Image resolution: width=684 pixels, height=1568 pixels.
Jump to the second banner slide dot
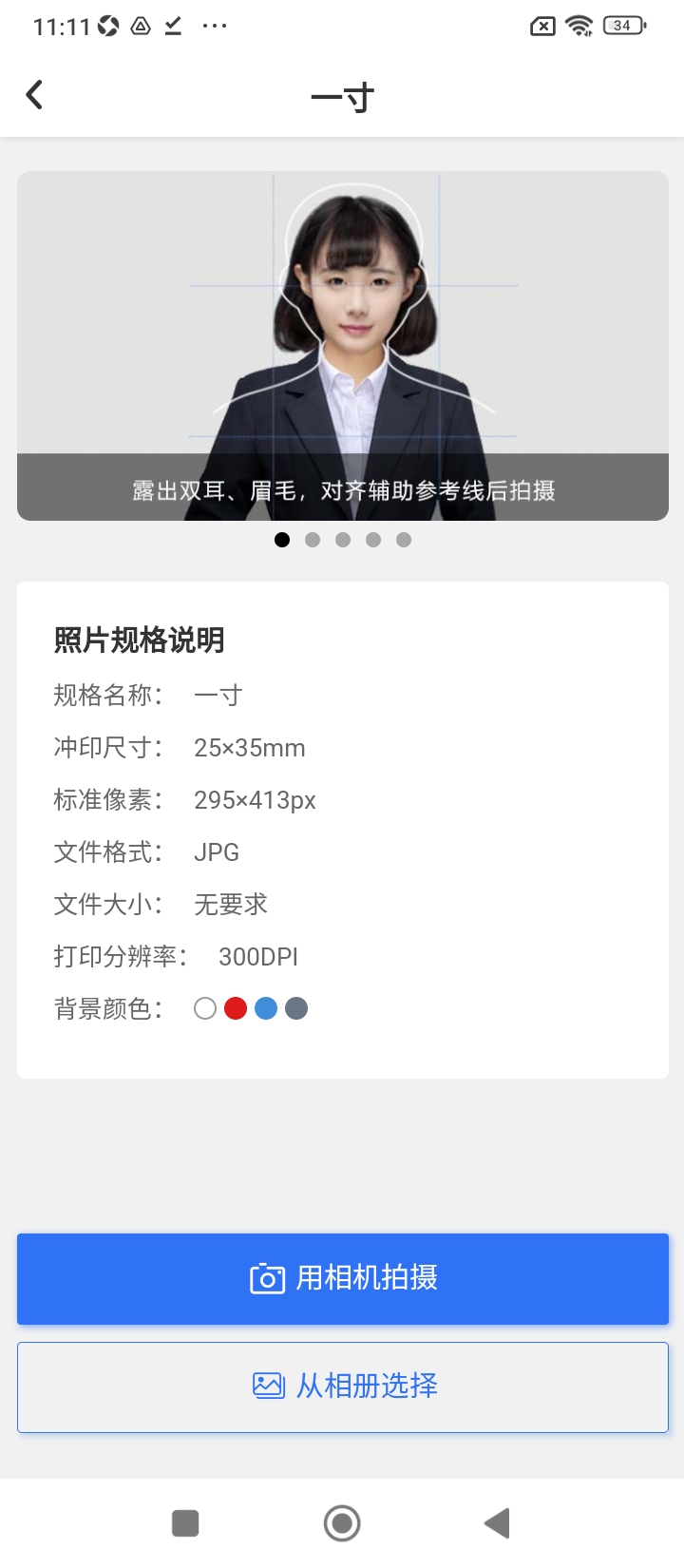click(313, 540)
